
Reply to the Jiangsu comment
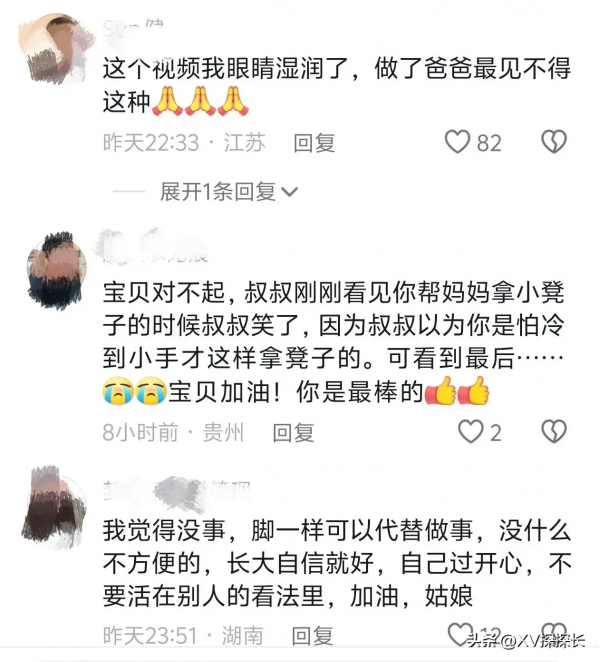point(314,143)
